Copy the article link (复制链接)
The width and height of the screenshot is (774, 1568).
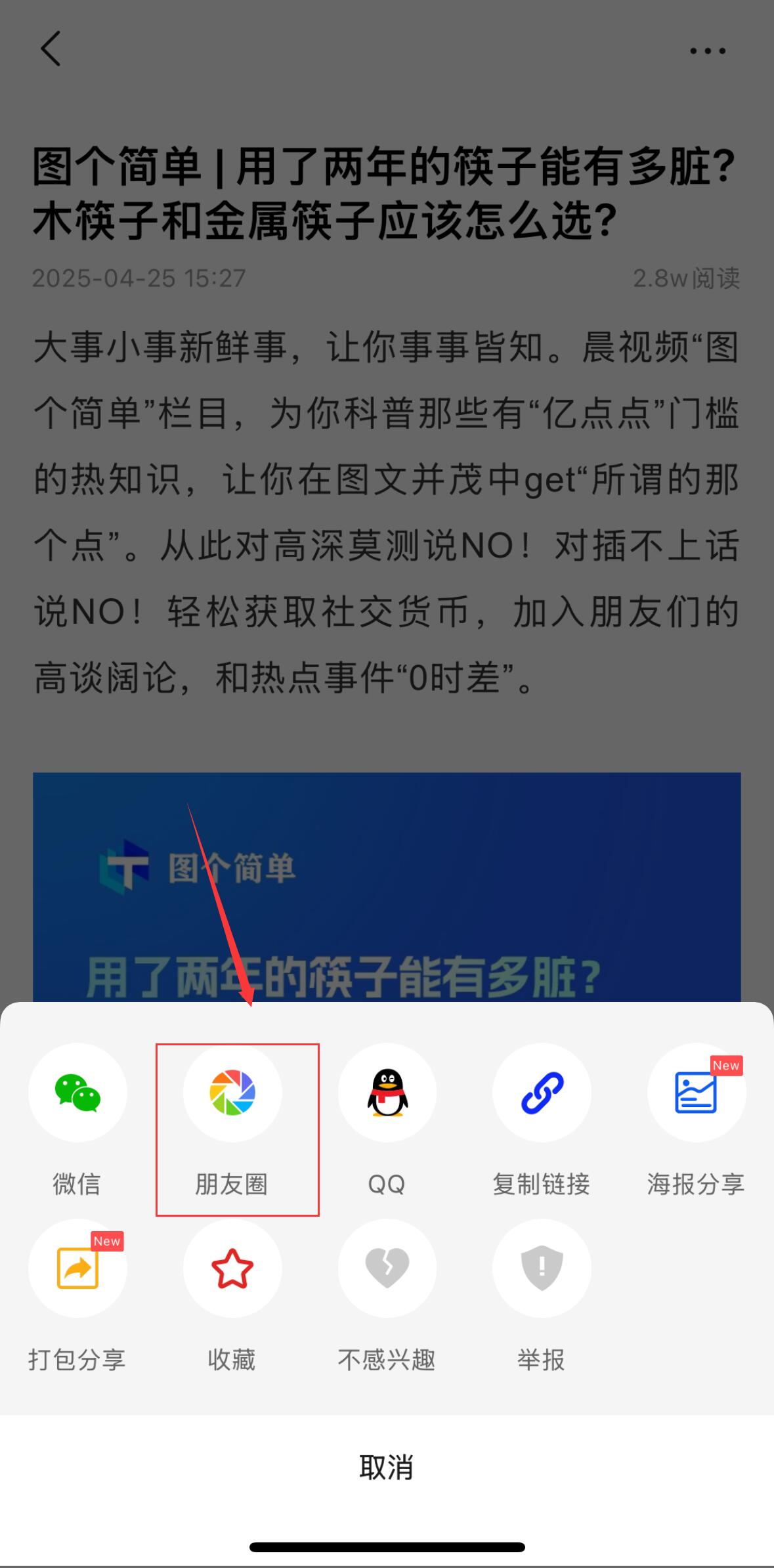(x=542, y=1093)
